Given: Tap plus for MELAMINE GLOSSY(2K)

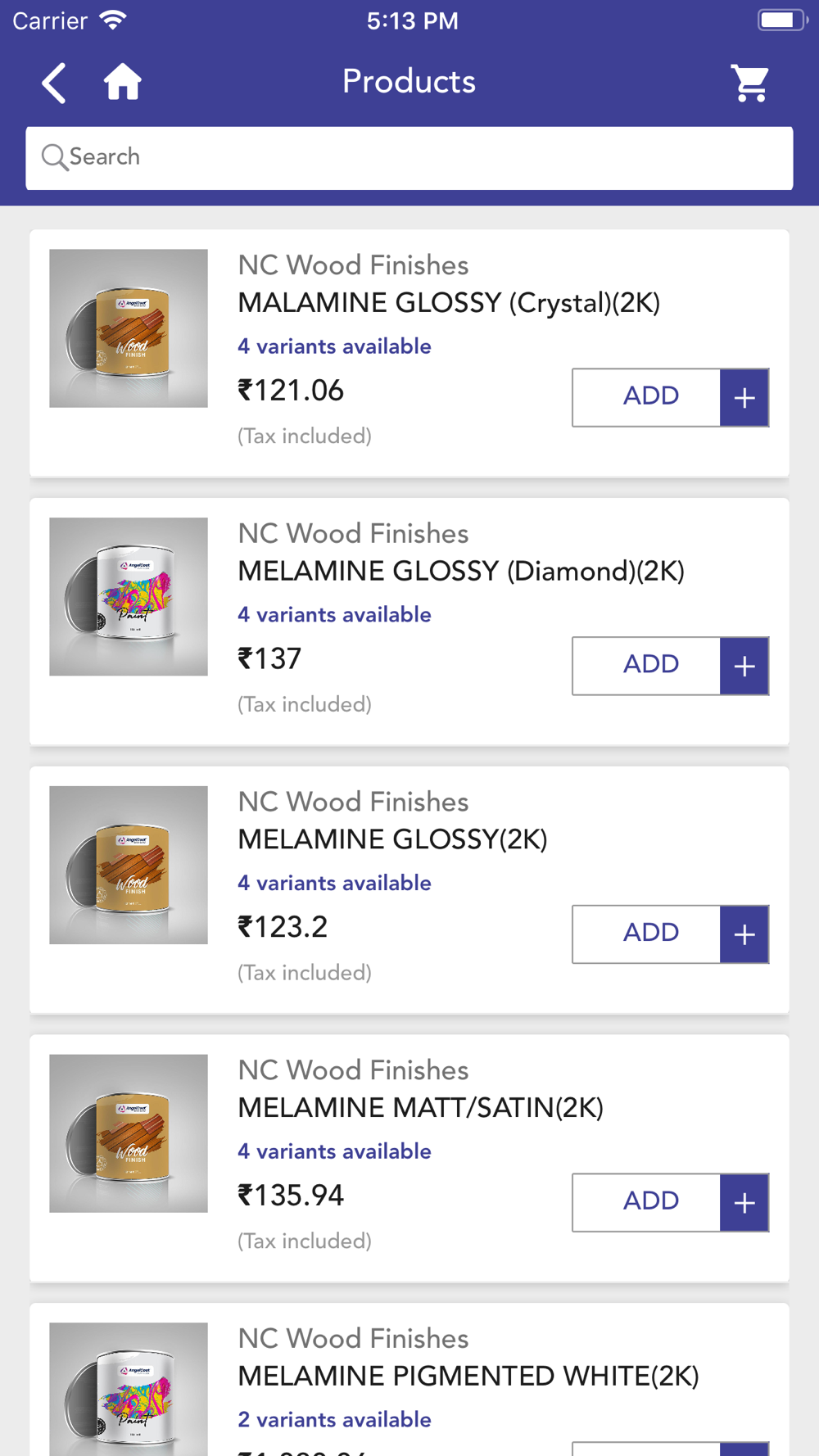Looking at the screenshot, I should click(x=744, y=934).
